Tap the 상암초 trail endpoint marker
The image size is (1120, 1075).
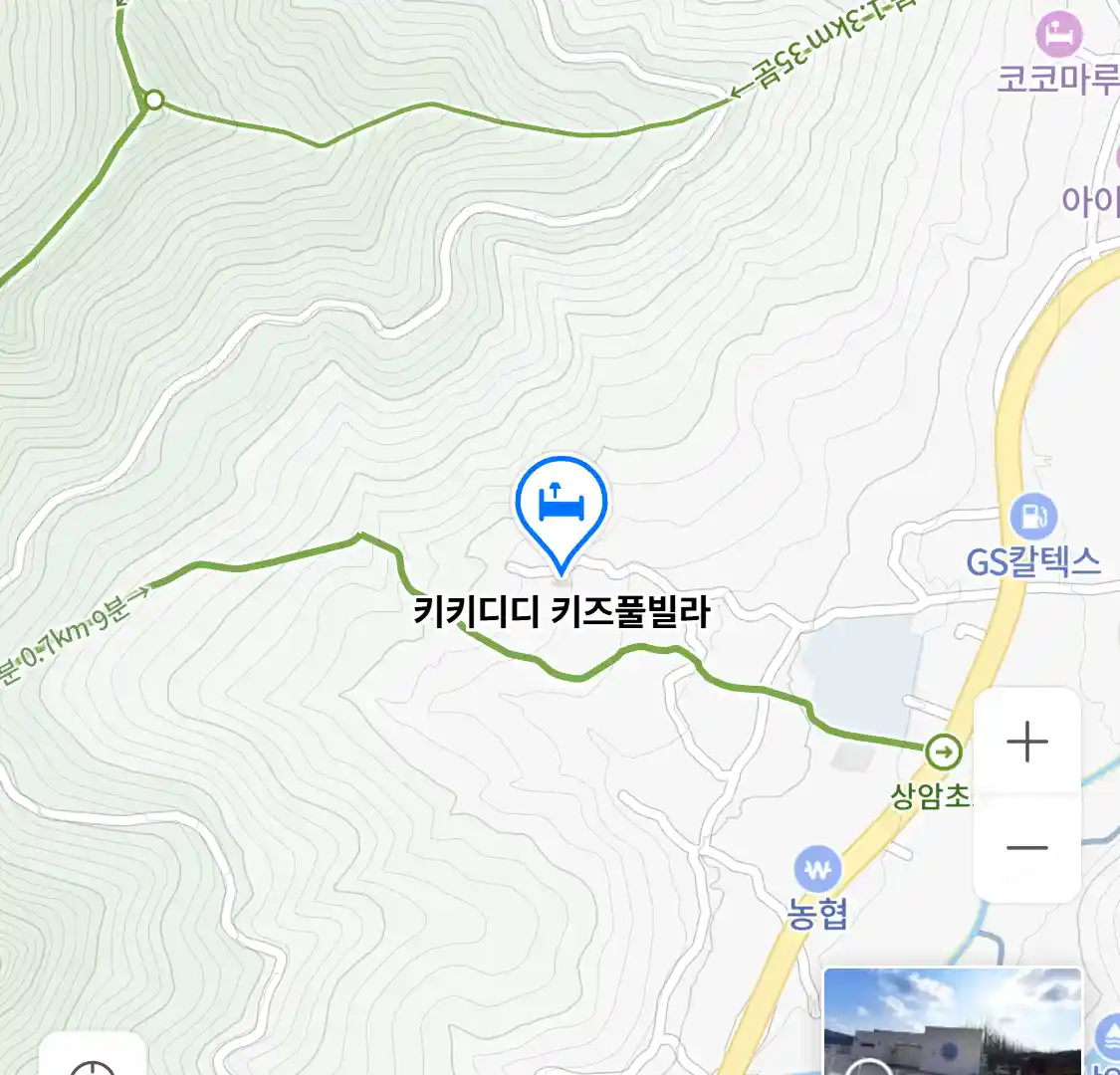click(x=943, y=751)
